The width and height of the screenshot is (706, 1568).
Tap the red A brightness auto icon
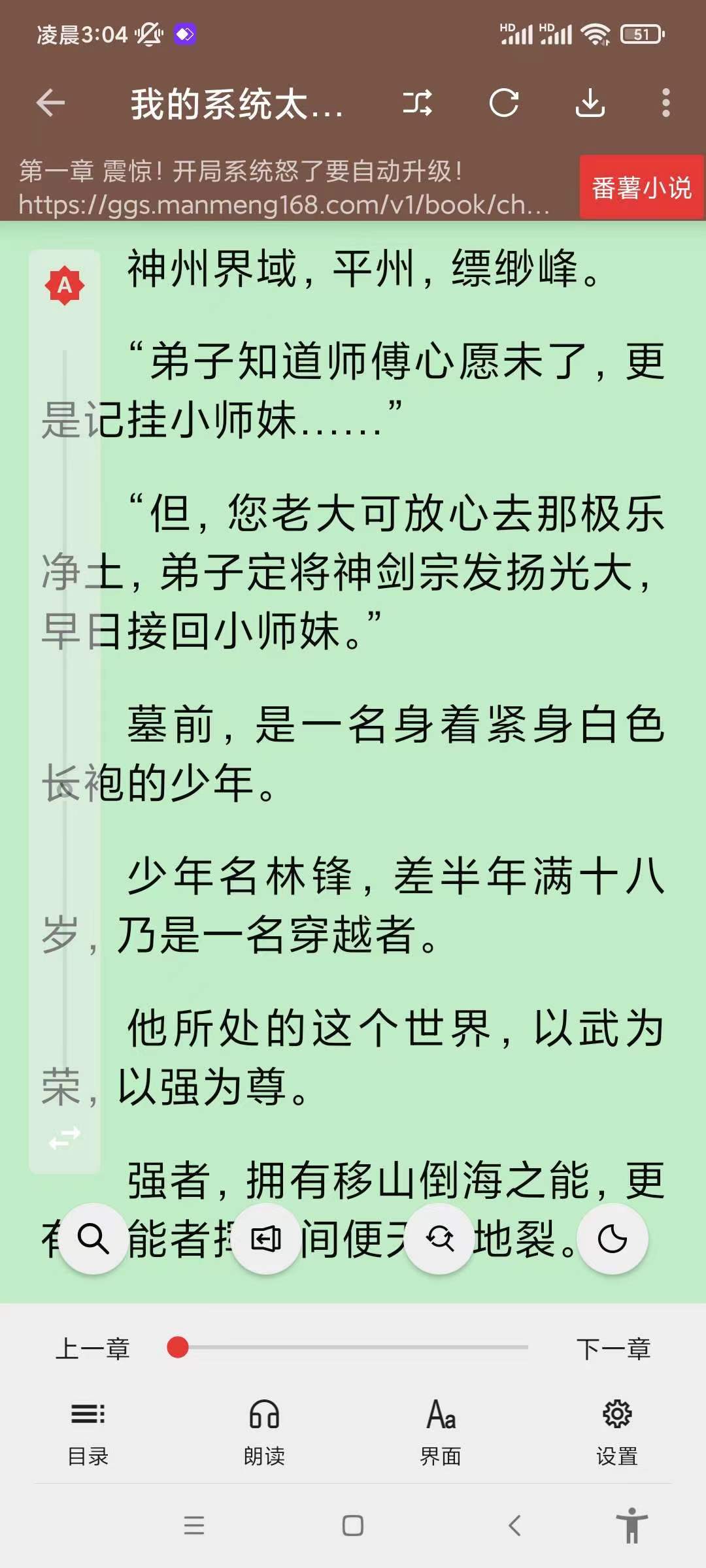click(65, 286)
